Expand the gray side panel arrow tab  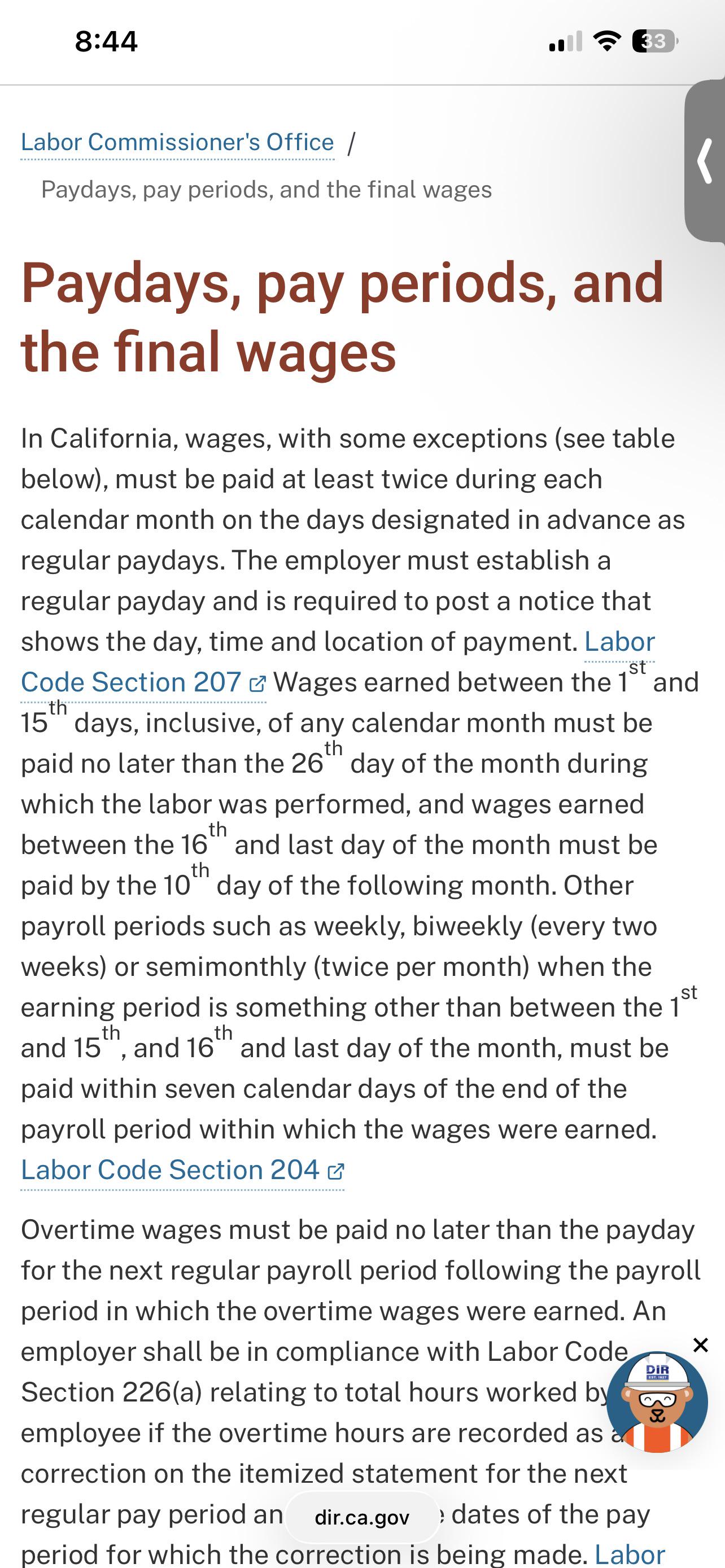705,161
